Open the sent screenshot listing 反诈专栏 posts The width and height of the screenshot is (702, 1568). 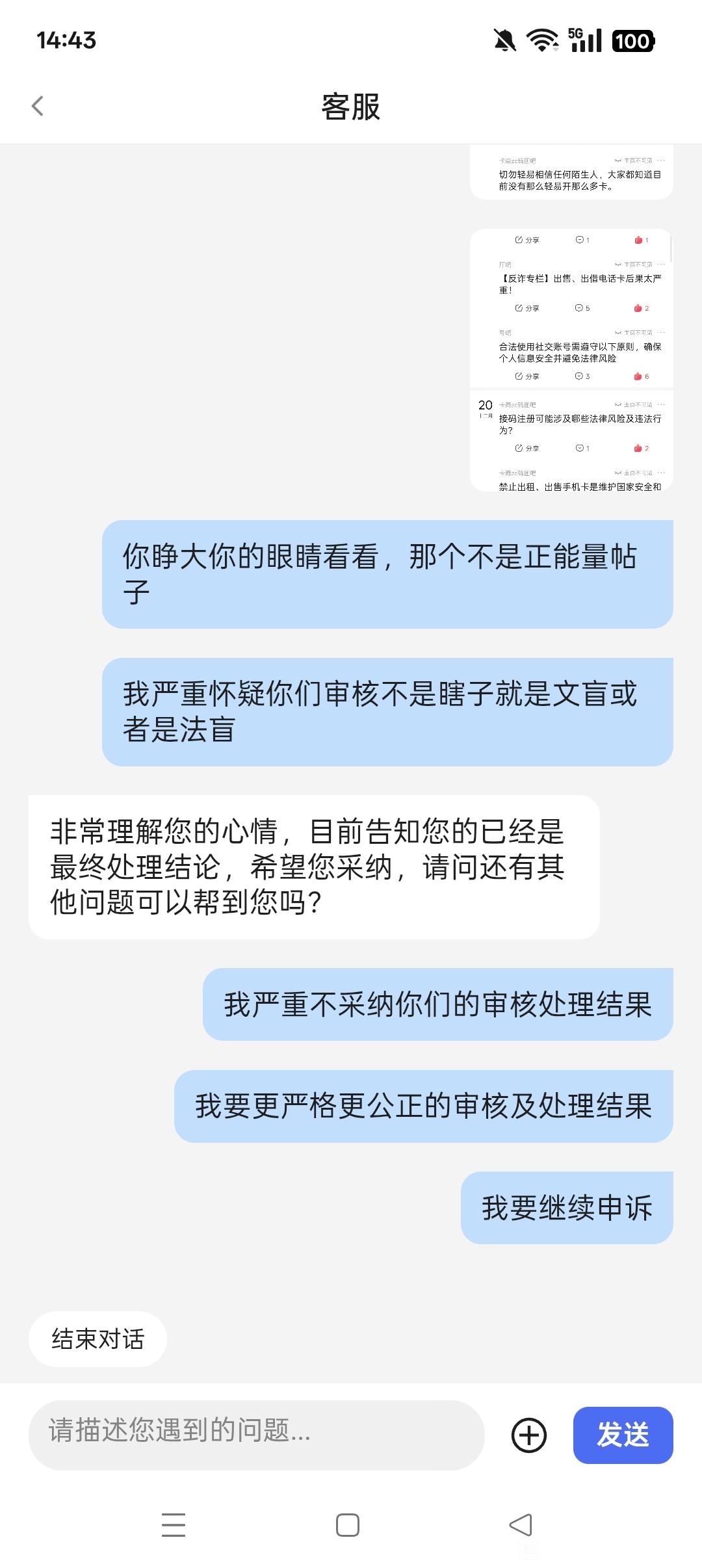(571, 359)
